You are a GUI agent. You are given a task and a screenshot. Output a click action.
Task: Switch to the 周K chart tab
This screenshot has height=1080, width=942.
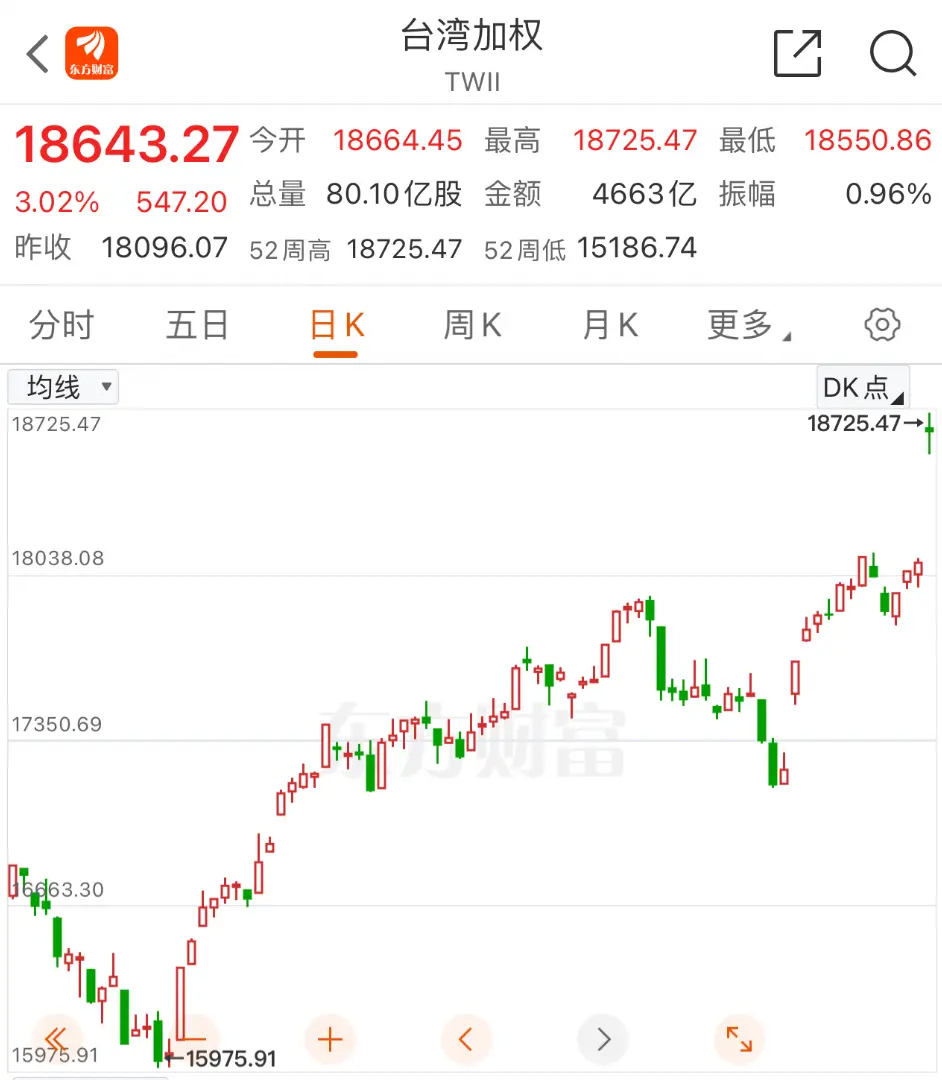472,325
